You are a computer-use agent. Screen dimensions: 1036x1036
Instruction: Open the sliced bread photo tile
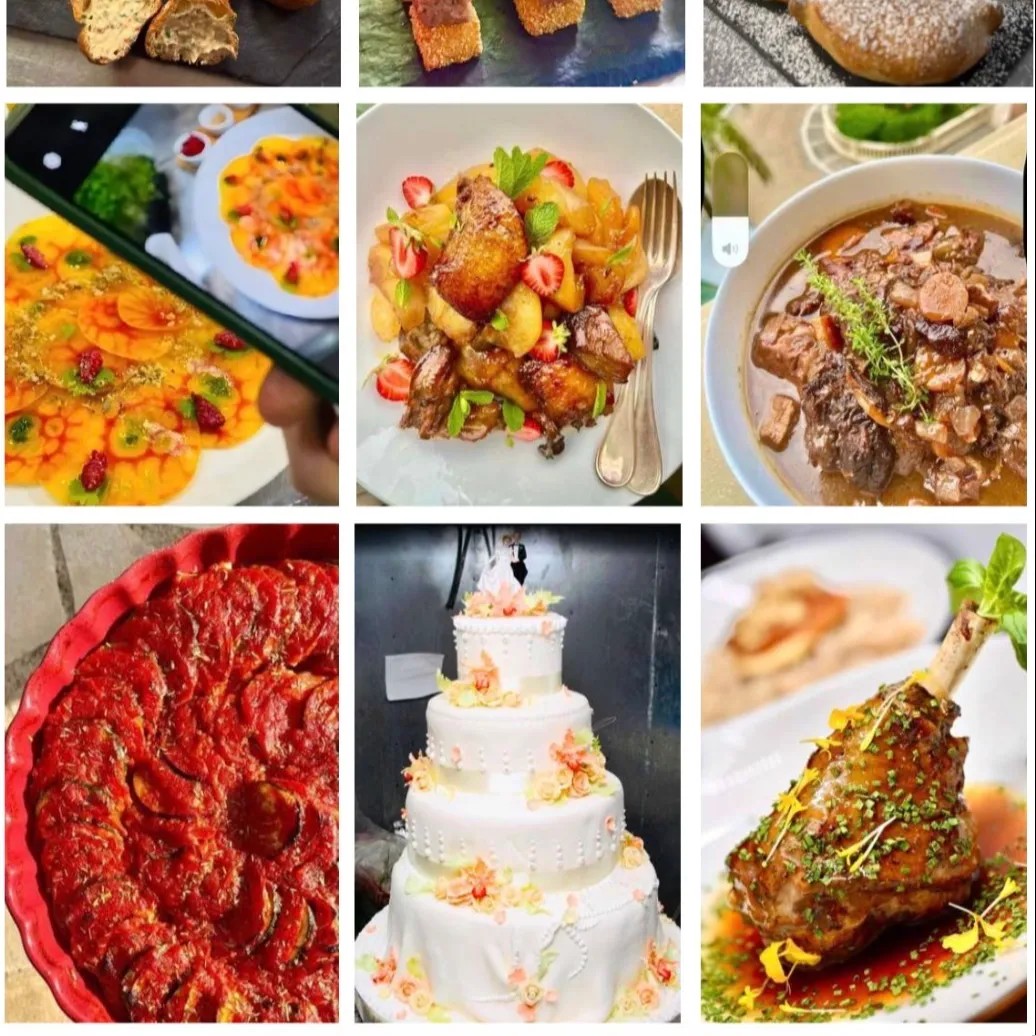(172, 42)
